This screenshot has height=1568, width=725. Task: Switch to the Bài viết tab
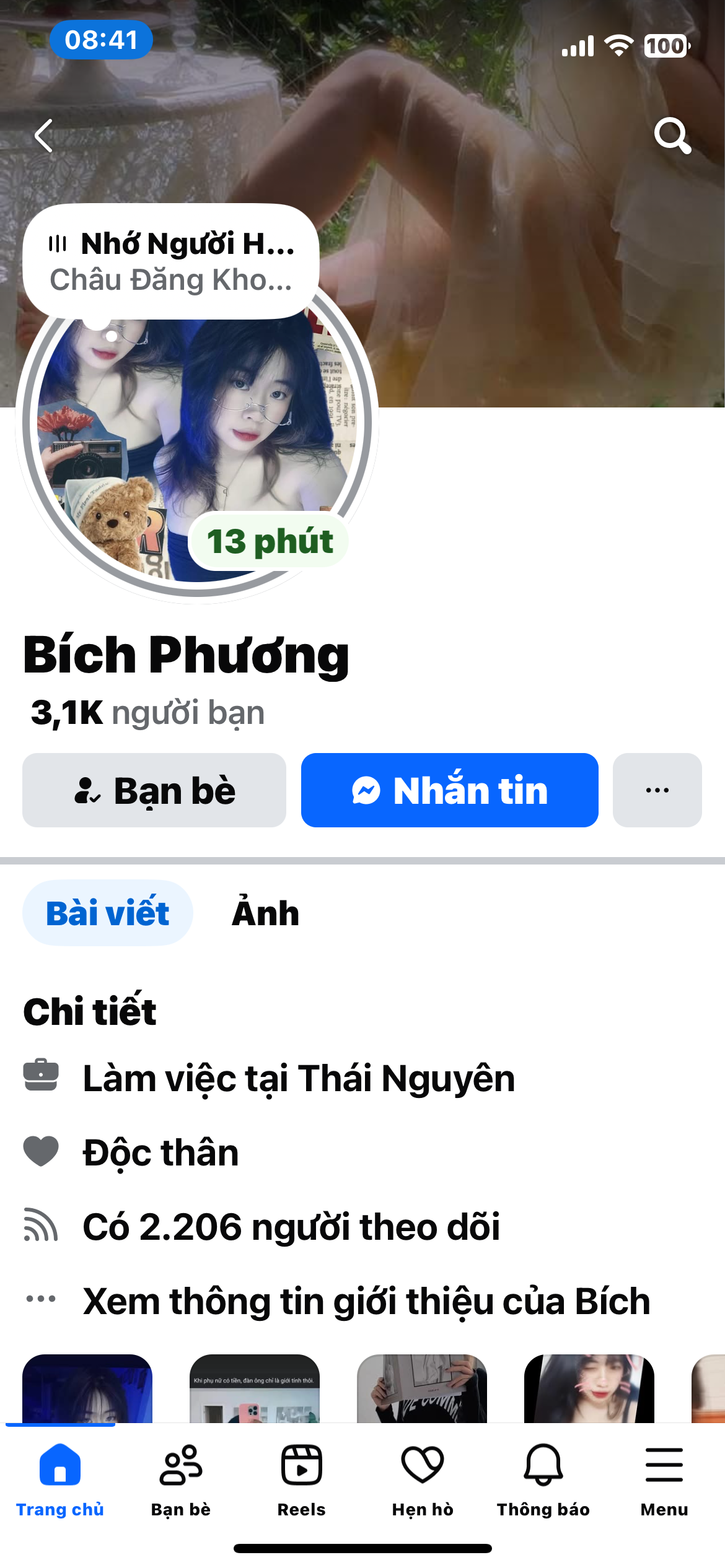108,913
